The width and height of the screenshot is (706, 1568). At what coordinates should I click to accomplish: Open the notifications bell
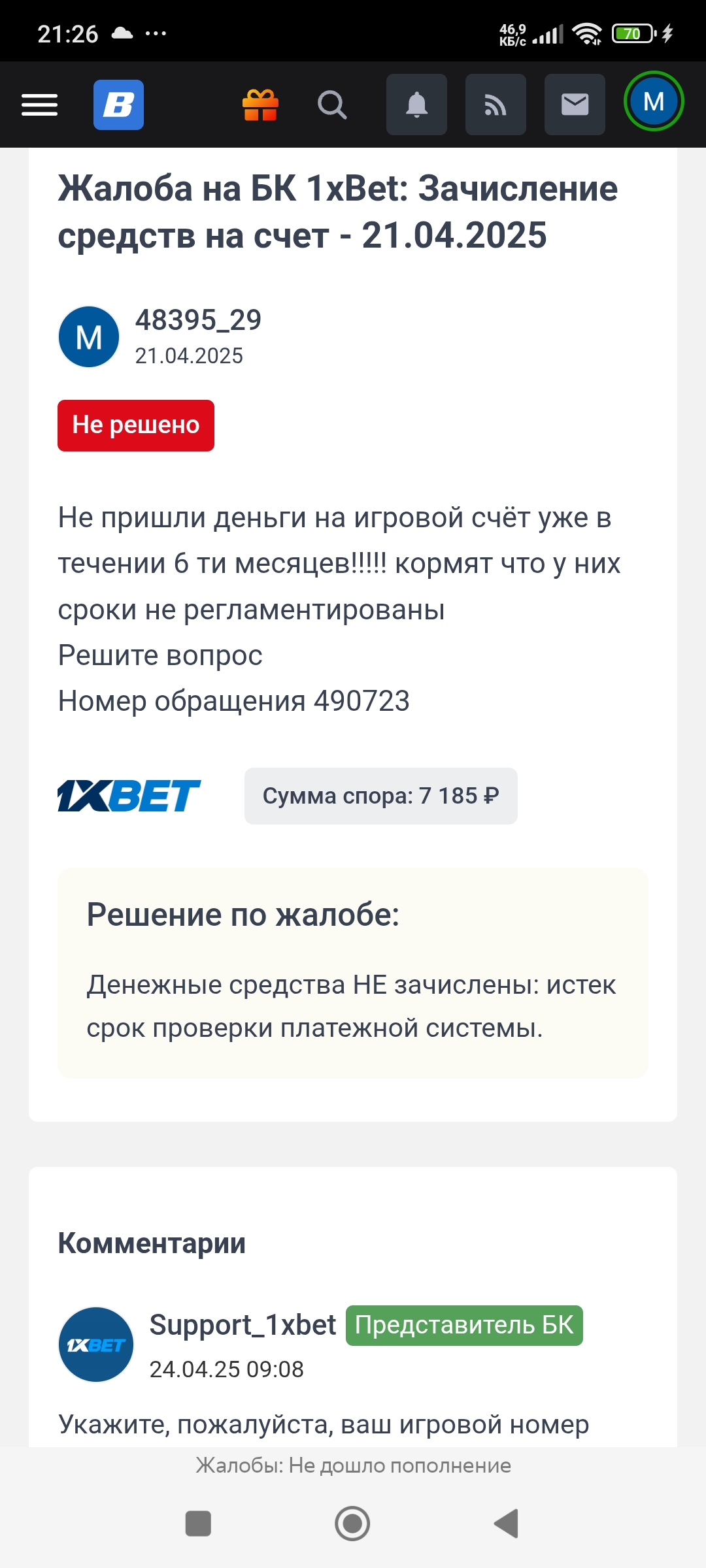point(416,105)
